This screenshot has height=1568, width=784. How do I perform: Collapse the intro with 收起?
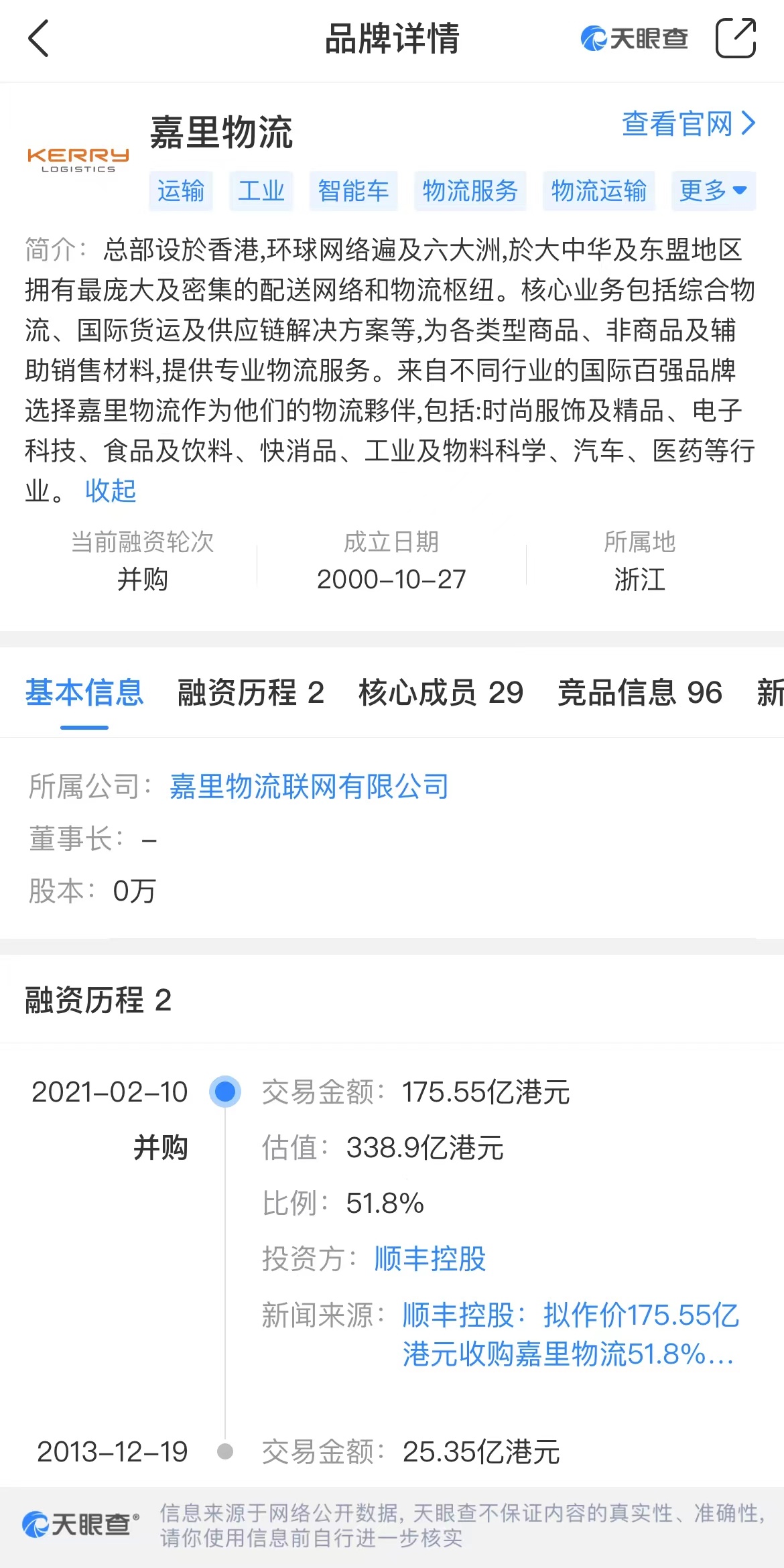(111, 491)
